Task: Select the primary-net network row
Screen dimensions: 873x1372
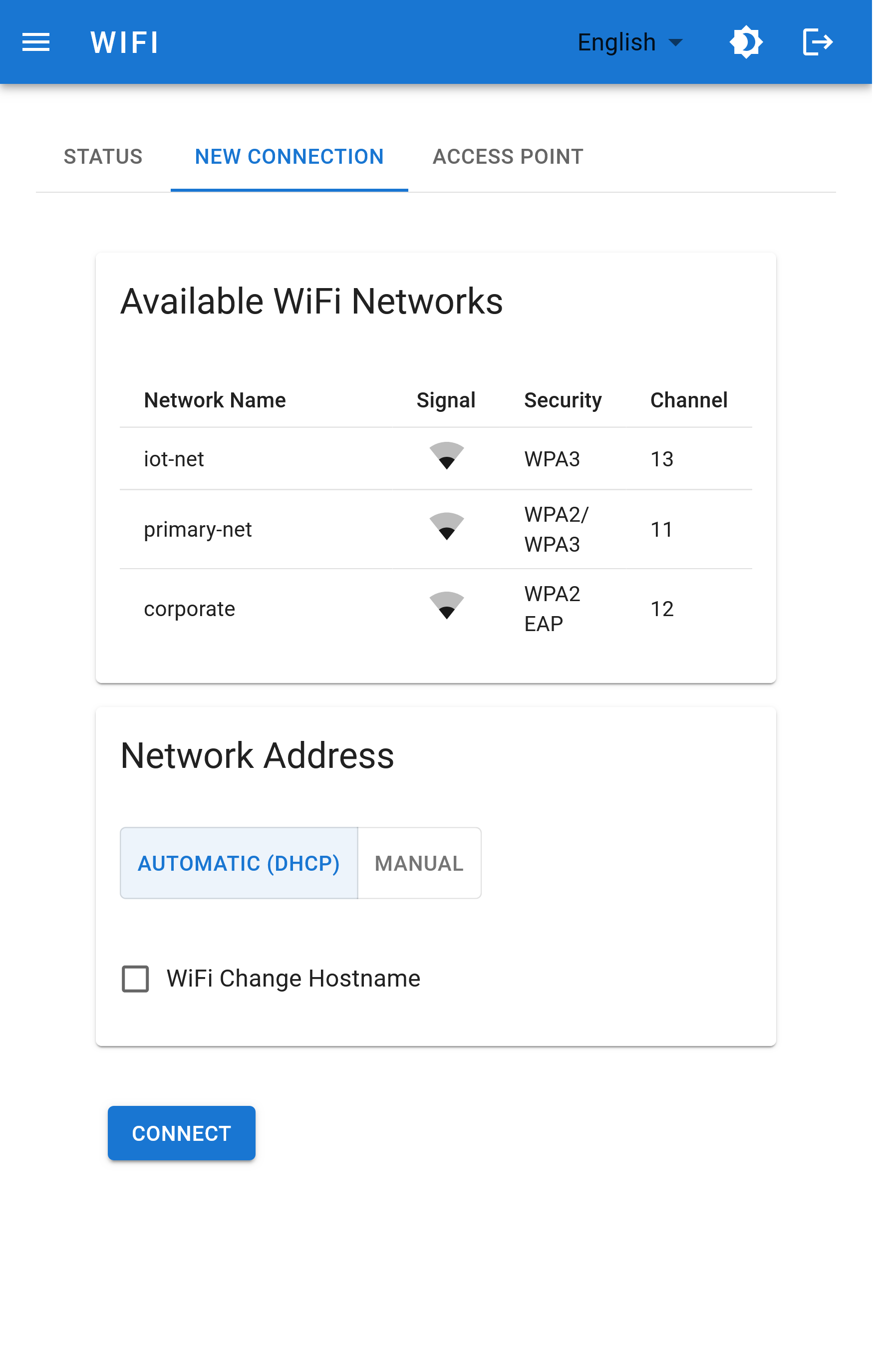Action: click(198, 529)
